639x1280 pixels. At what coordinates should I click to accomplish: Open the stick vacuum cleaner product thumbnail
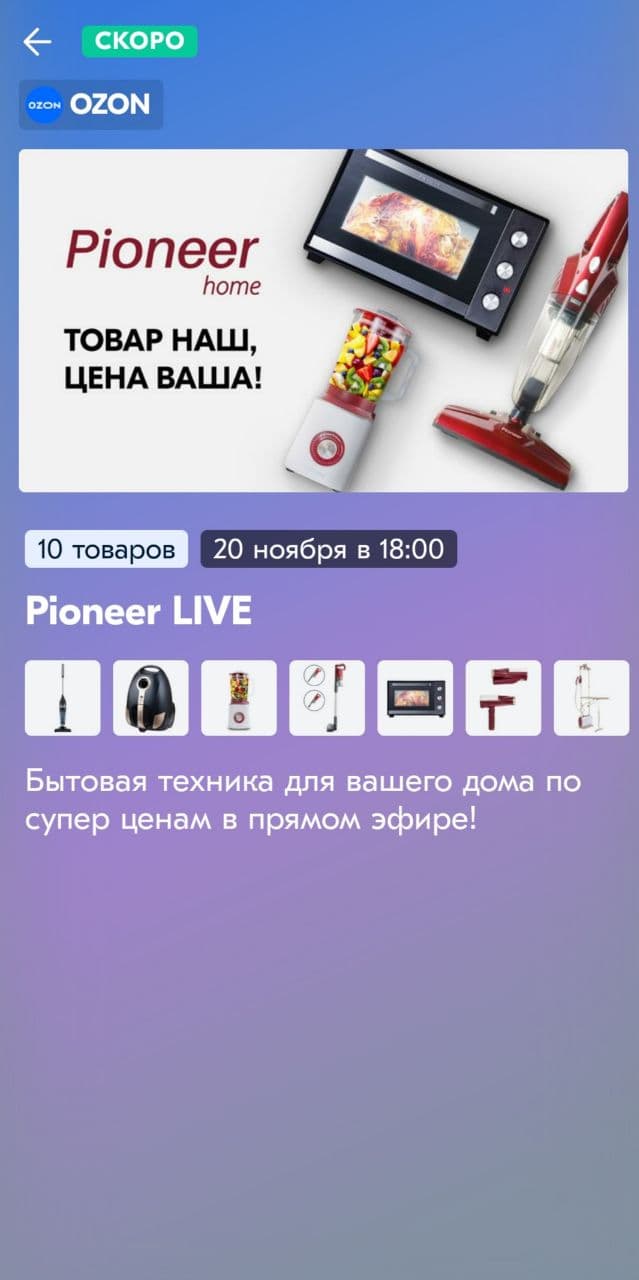click(63, 697)
